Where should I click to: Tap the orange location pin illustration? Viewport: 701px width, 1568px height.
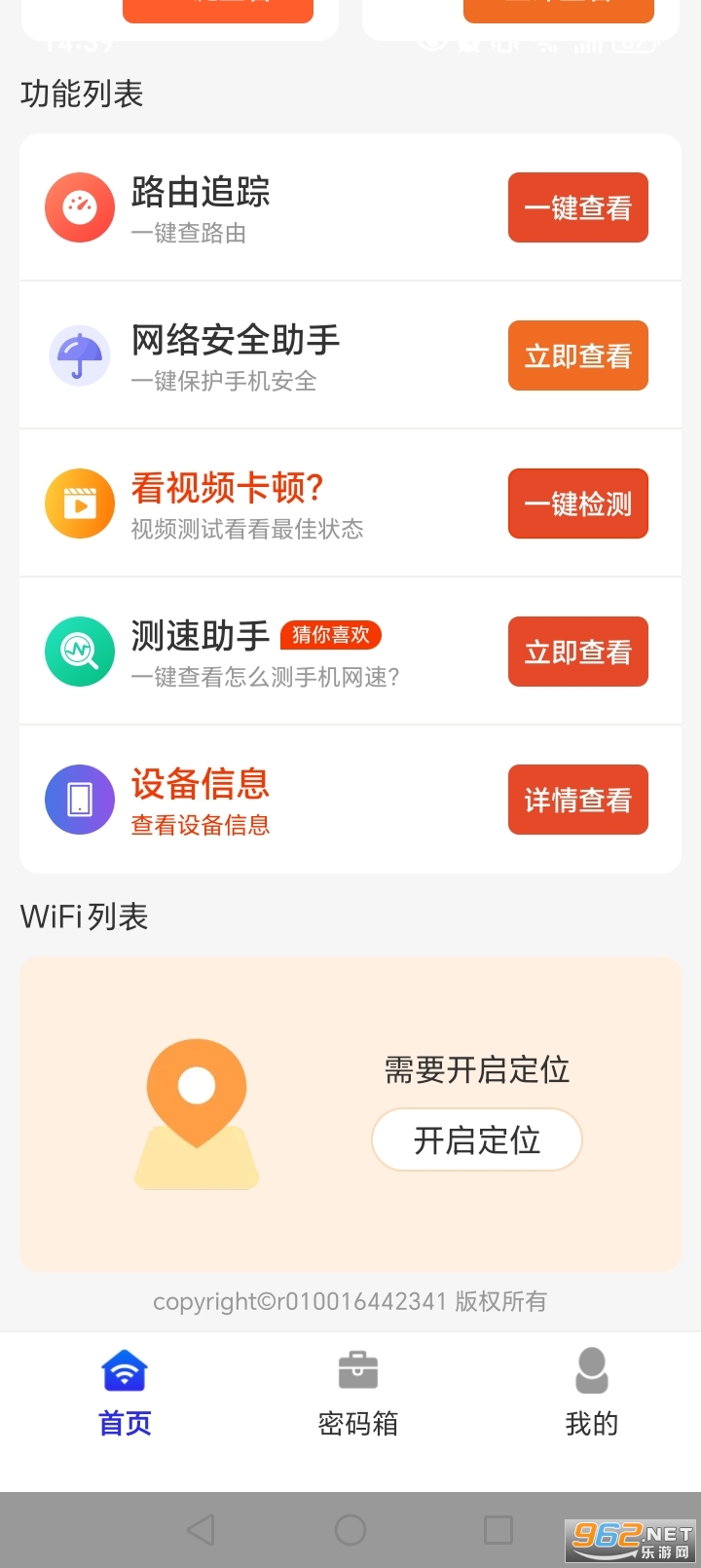pyautogui.click(x=197, y=1110)
